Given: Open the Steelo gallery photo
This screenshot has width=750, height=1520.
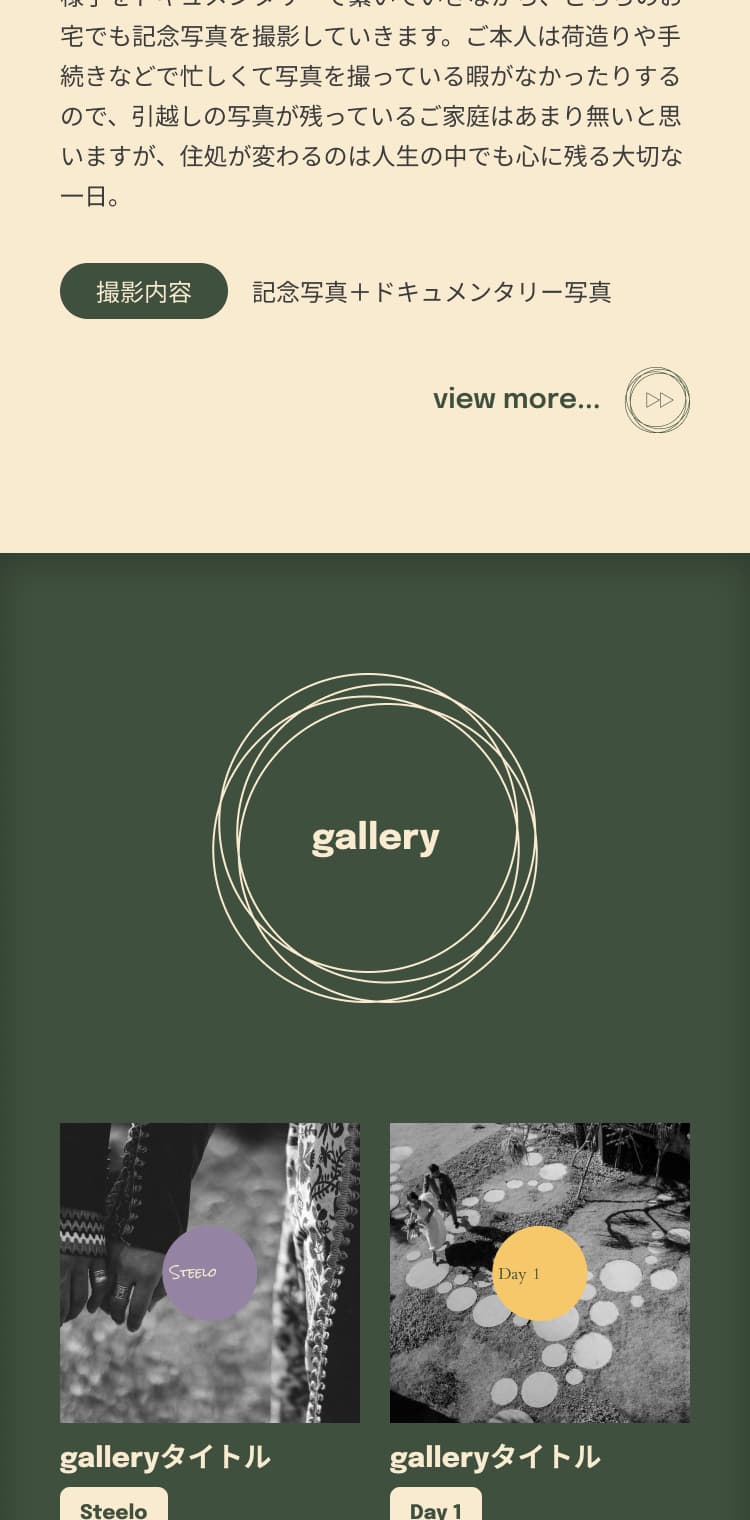Looking at the screenshot, I should pyautogui.click(x=209, y=1272).
